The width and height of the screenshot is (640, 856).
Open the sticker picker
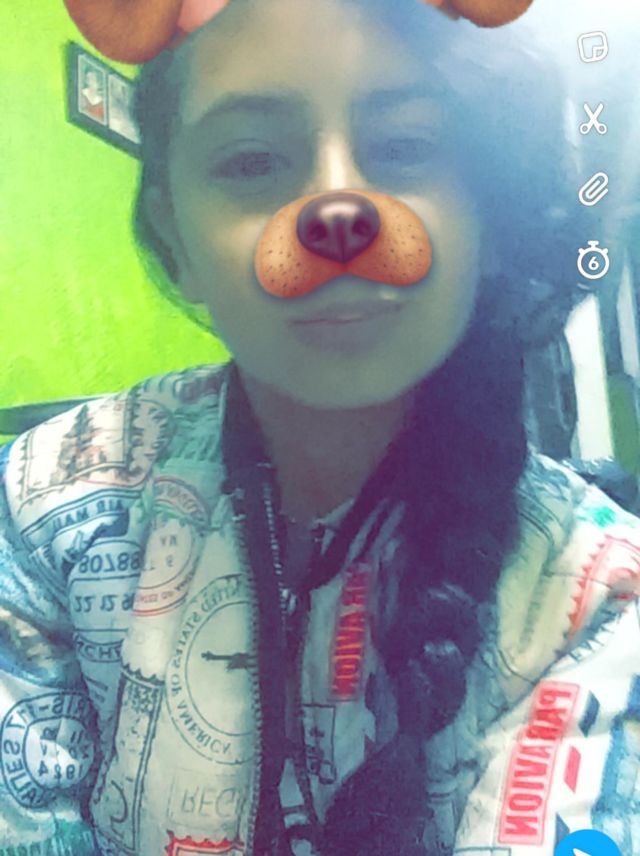click(x=593, y=47)
